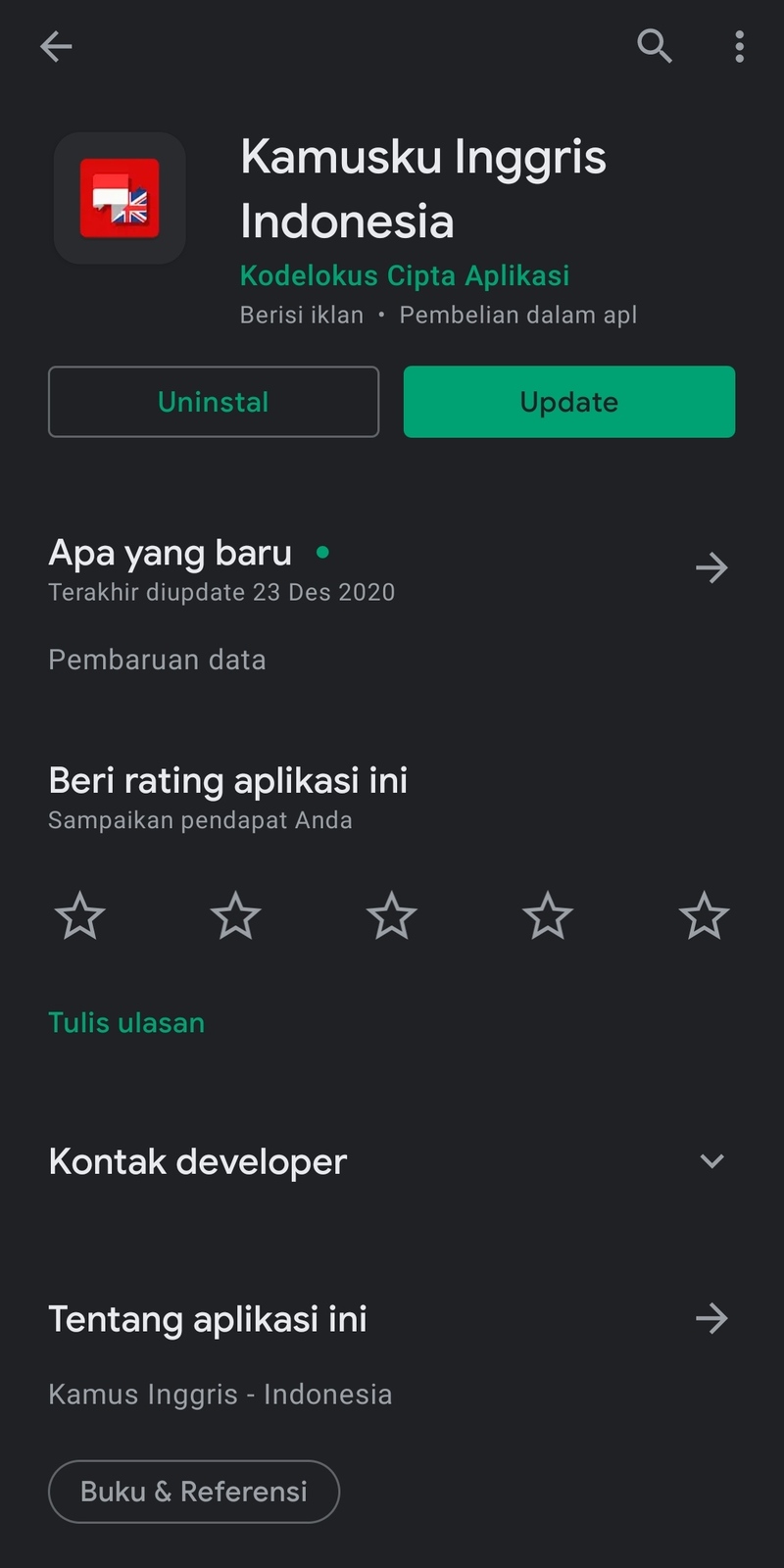784x1568 pixels.
Task: Open the three-dot overflow menu
Action: click(739, 46)
